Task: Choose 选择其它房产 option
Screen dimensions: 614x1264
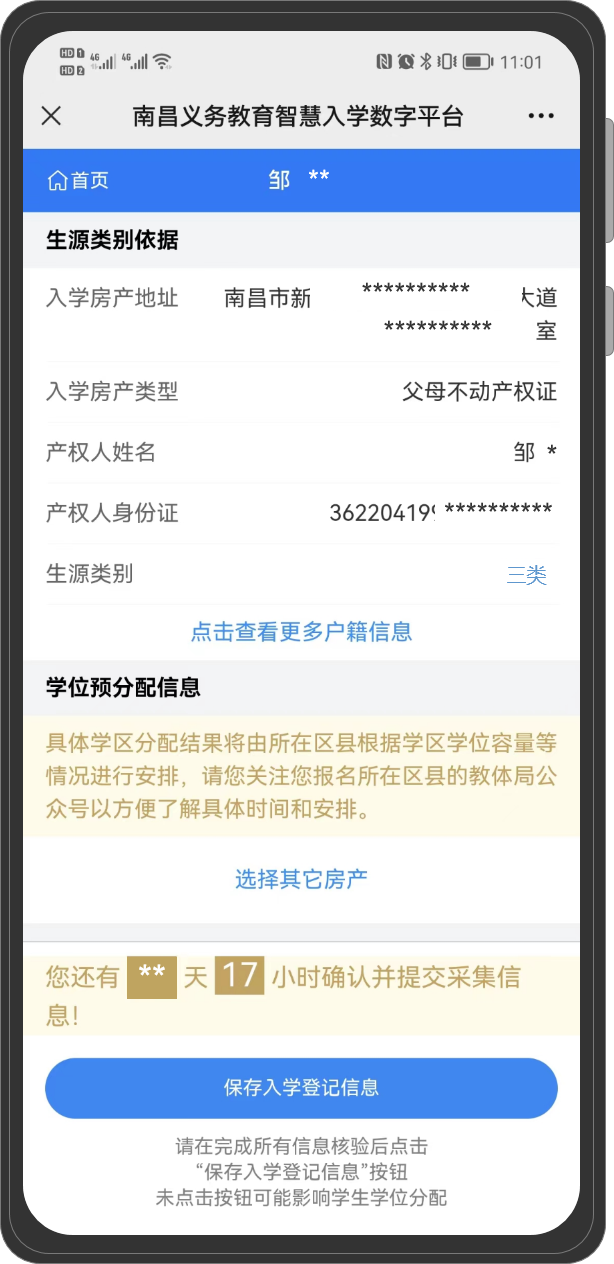Action: tap(301, 879)
